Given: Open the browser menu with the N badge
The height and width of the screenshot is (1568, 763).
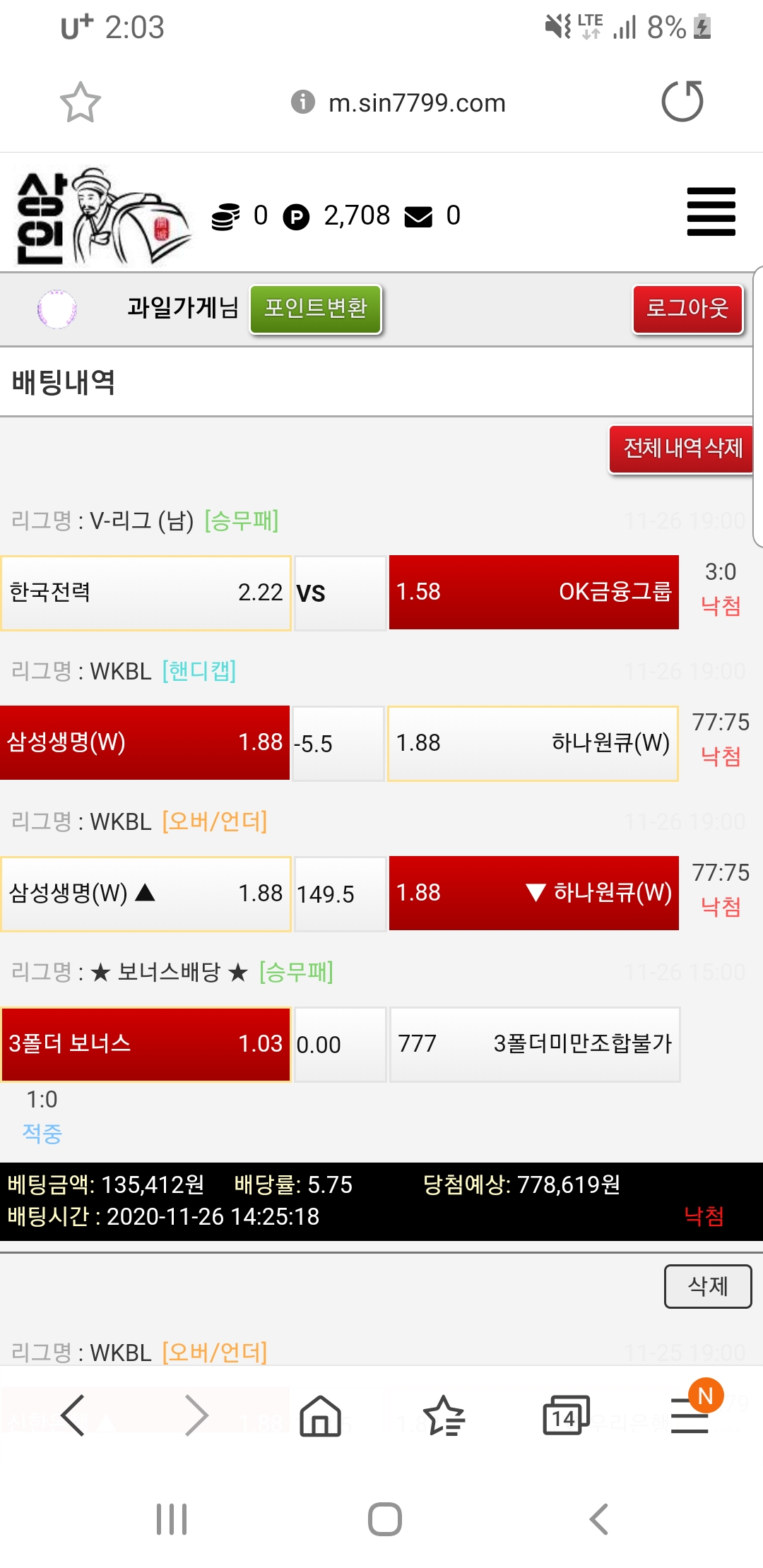Looking at the screenshot, I should pyautogui.click(x=690, y=1415).
